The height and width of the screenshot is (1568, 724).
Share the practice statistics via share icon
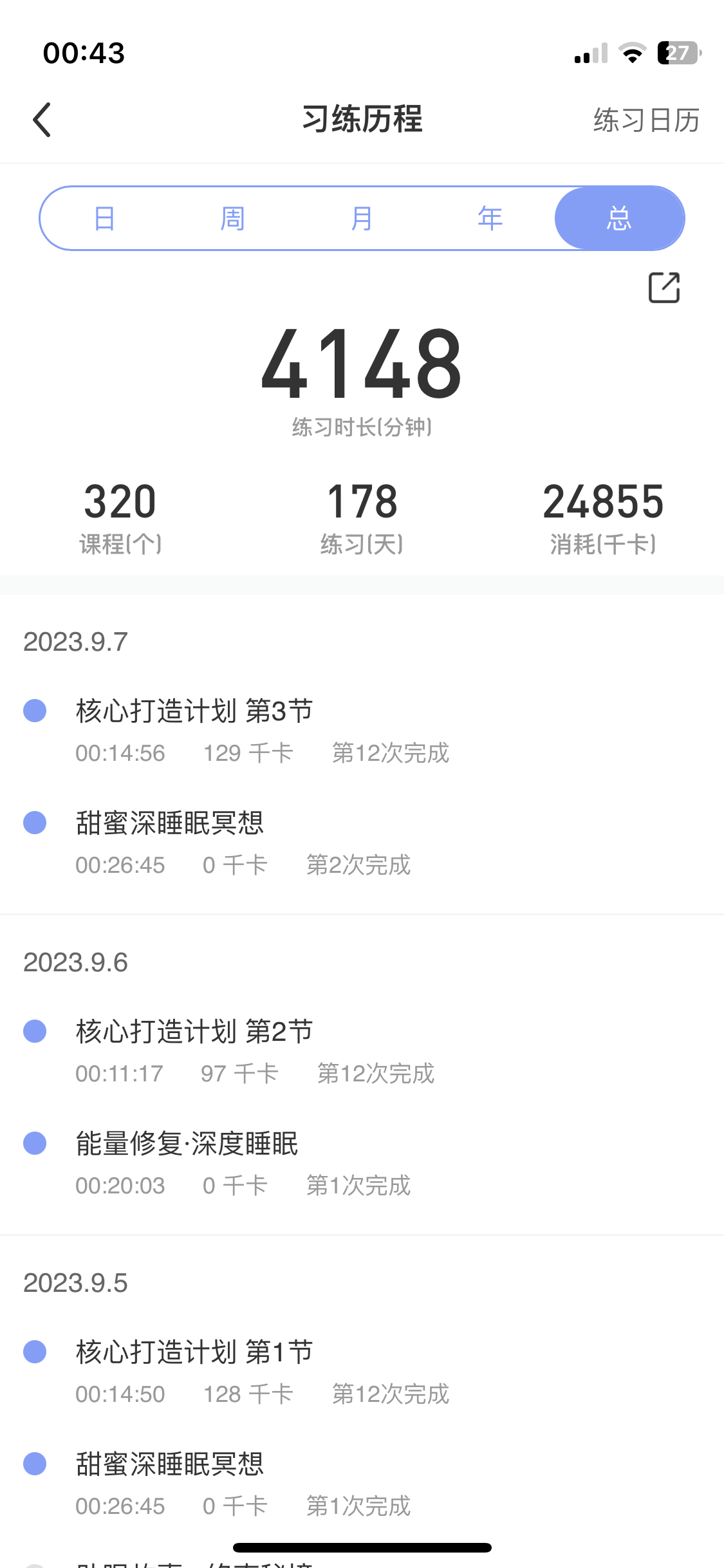point(664,287)
